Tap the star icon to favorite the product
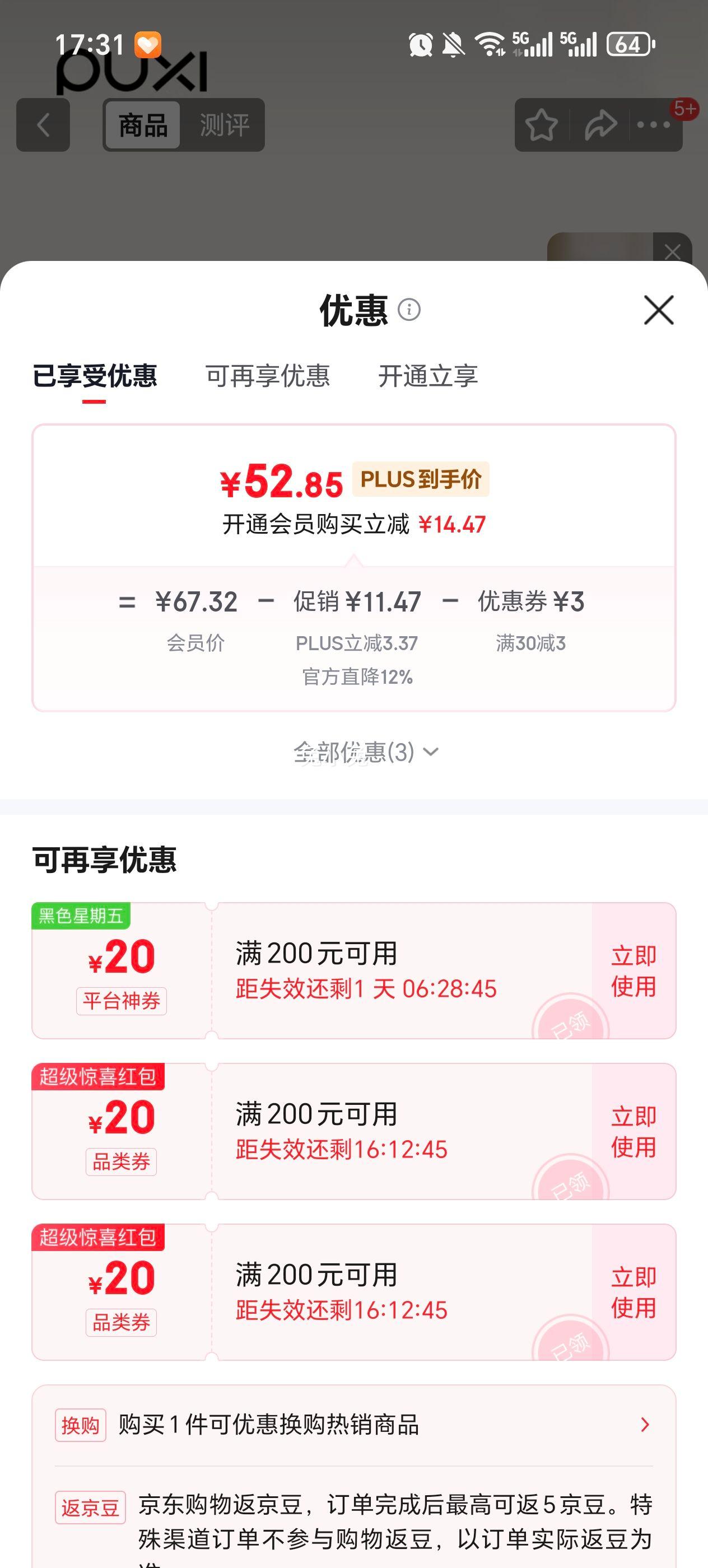Screen dimensions: 708x1568 (x=541, y=125)
